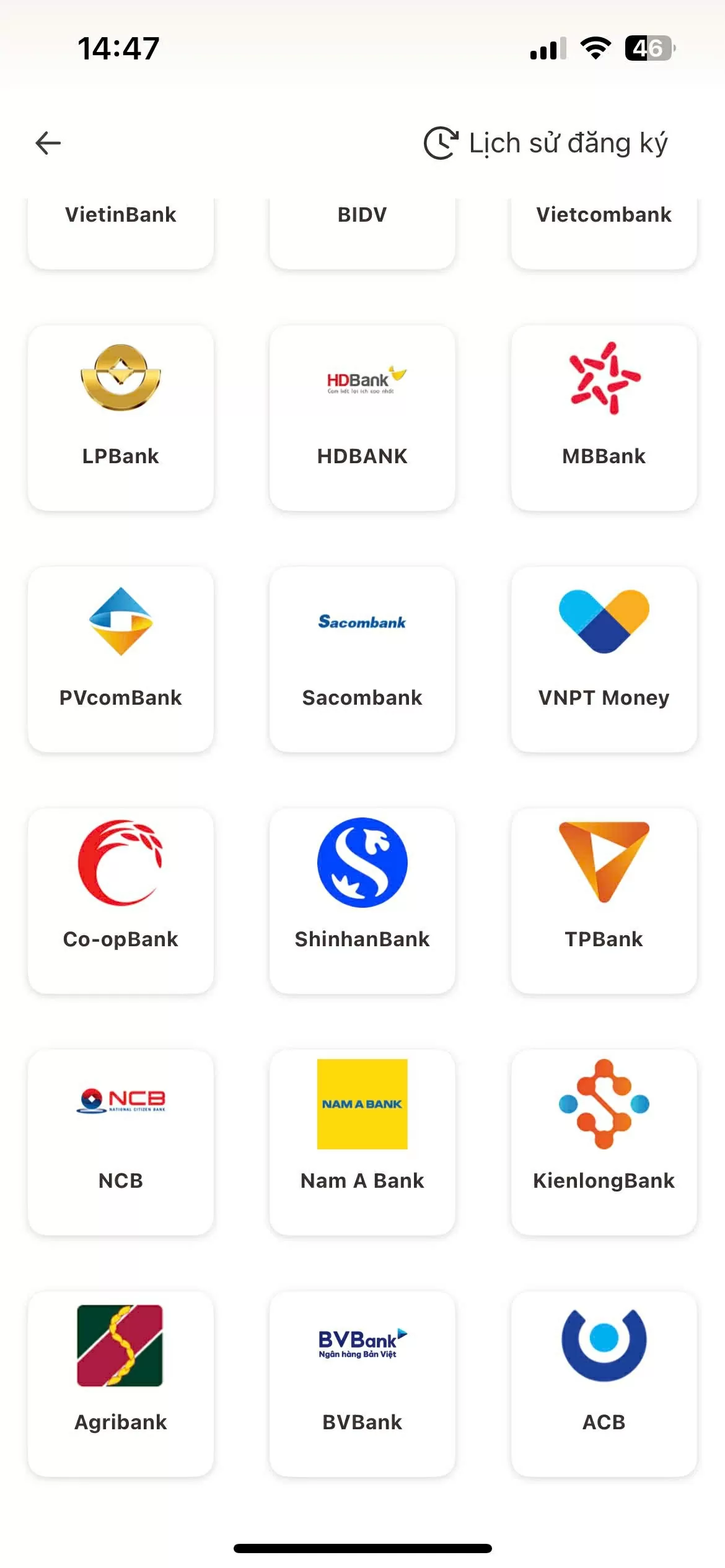
Task: Open Lịch sử đăng ký history
Action: coord(545,143)
